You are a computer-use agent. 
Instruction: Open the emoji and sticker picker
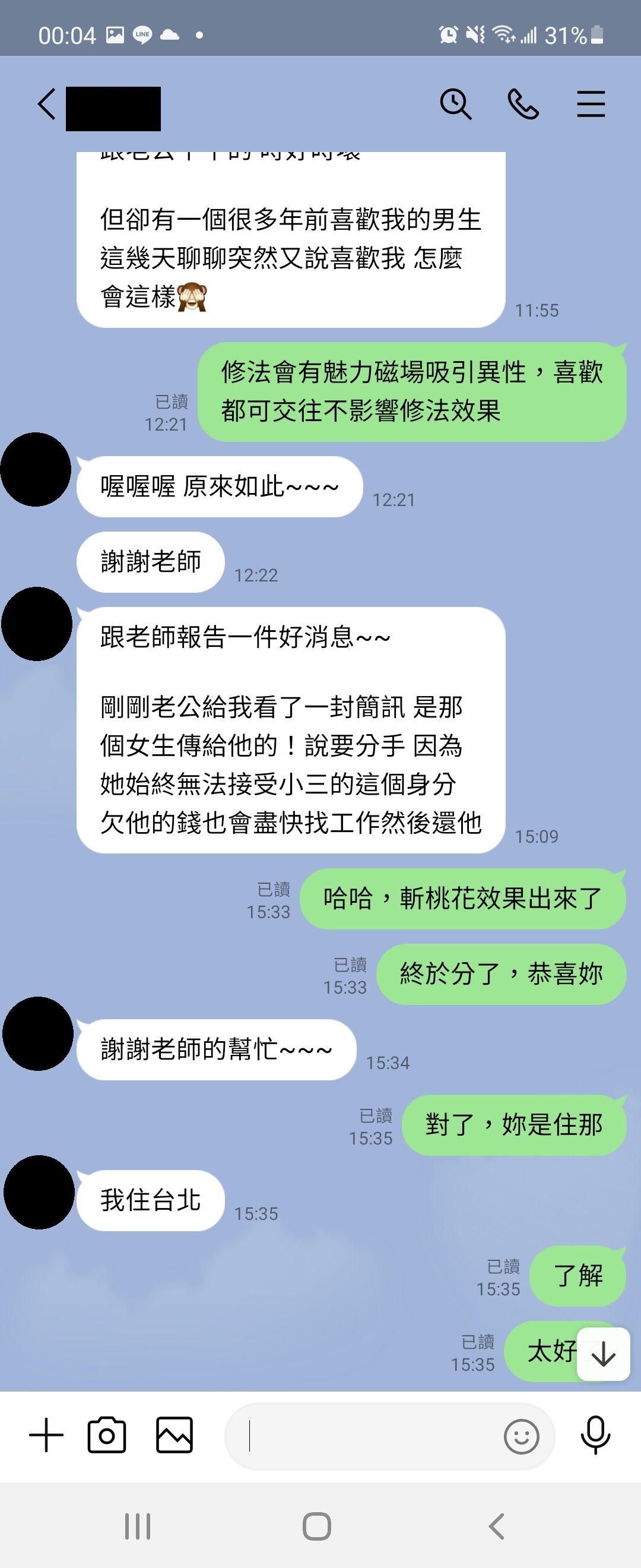pyautogui.click(x=521, y=1437)
